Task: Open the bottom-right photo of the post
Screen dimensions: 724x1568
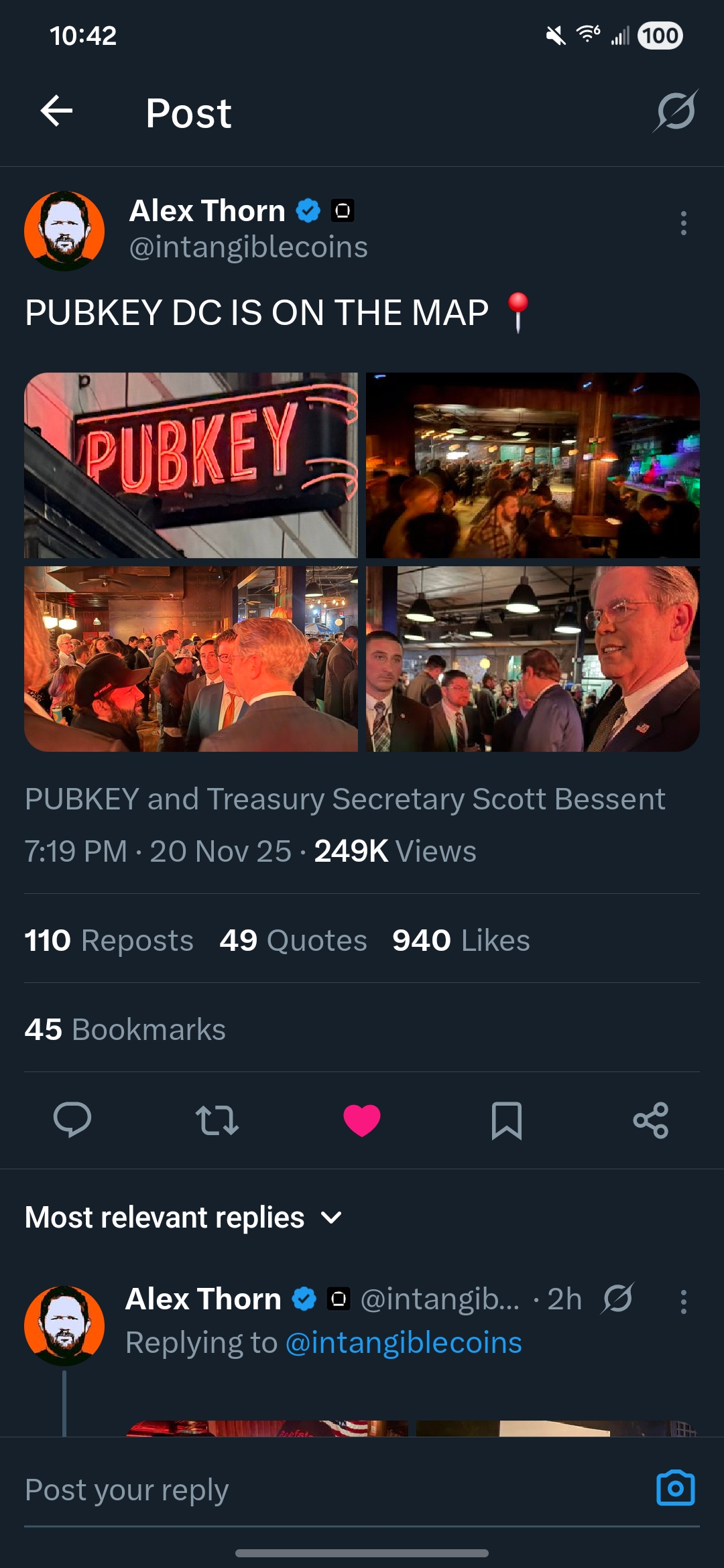Action: click(532, 659)
